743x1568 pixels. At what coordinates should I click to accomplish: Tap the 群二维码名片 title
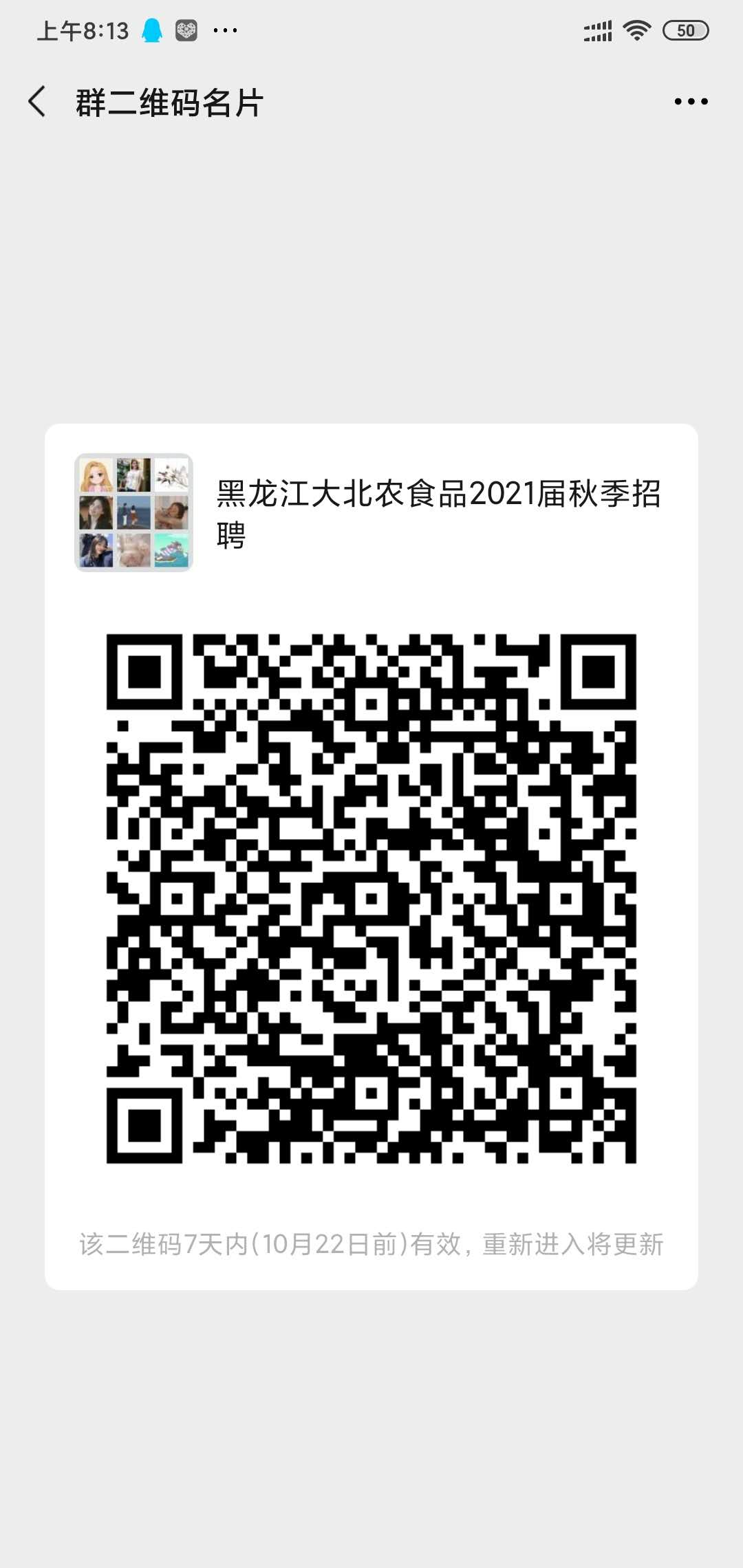(x=169, y=102)
